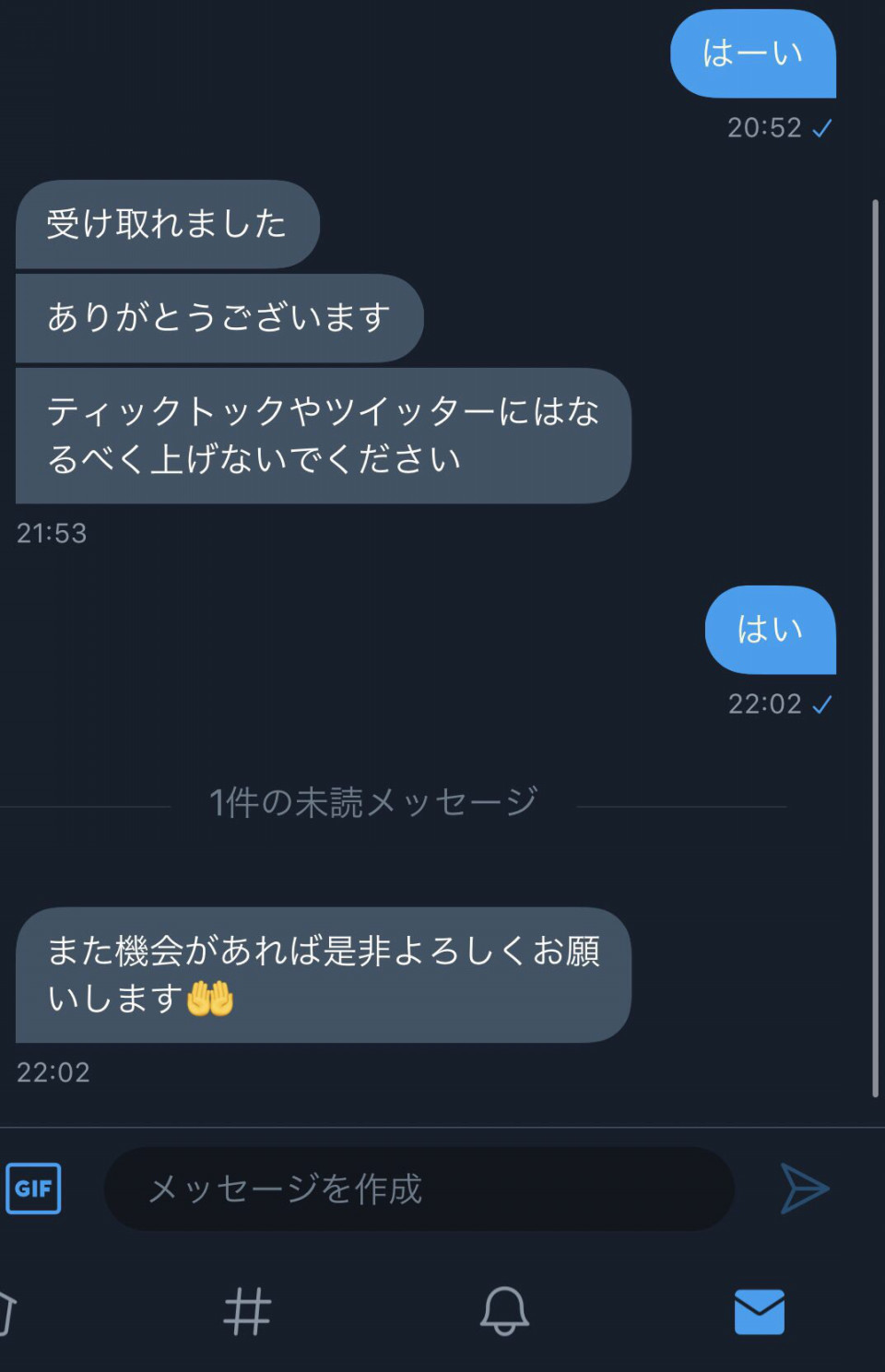Screen dimensions: 885x1372
Task: Tap the メッセージを作成 message field
Action: (x=419, y=1189)
